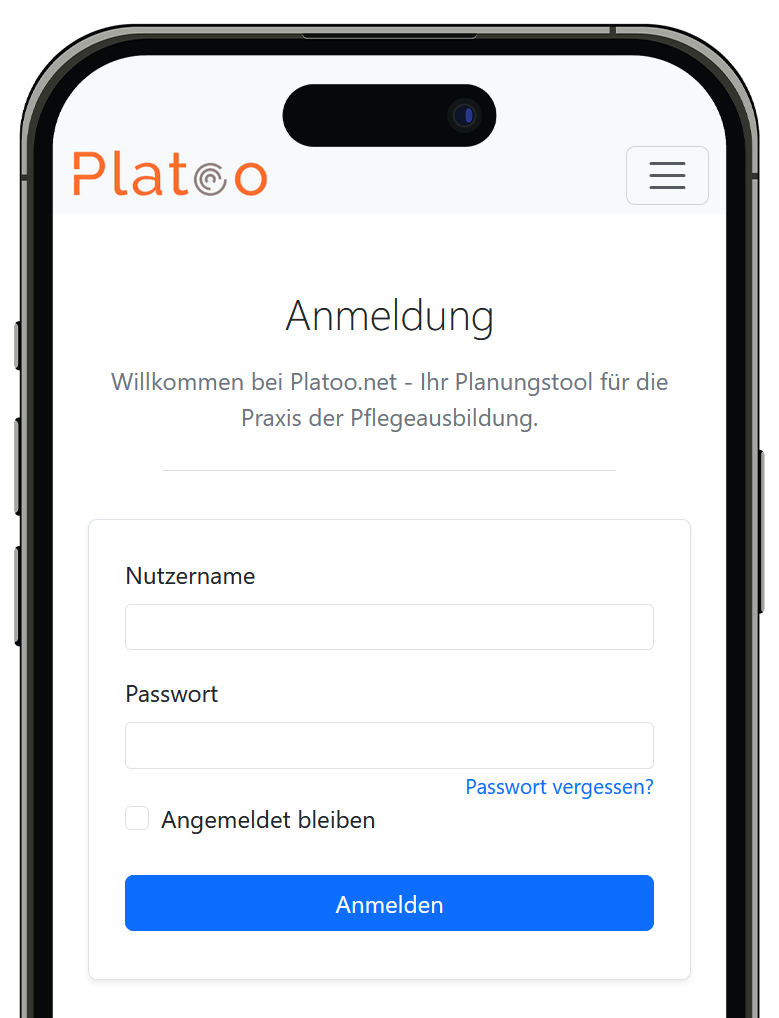779x1018 pixels.
Task: Focus the Nutzername input field
Action: (x=389, y=627)
